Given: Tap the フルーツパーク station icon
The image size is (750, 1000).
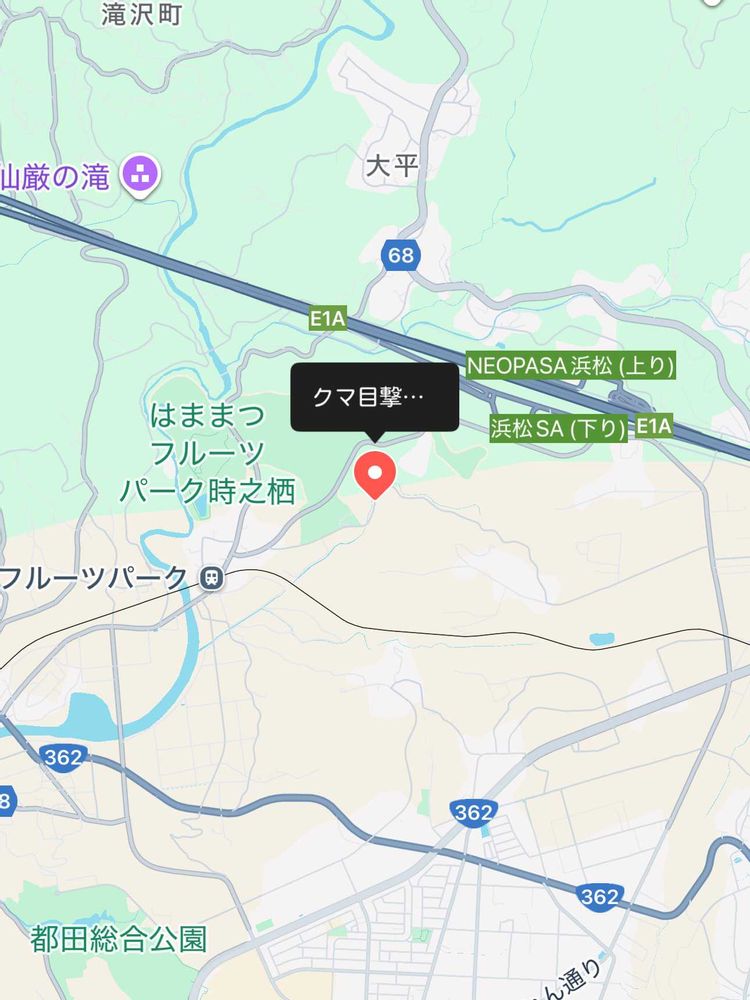Looking at the screenshot, I should coord(212,579).
